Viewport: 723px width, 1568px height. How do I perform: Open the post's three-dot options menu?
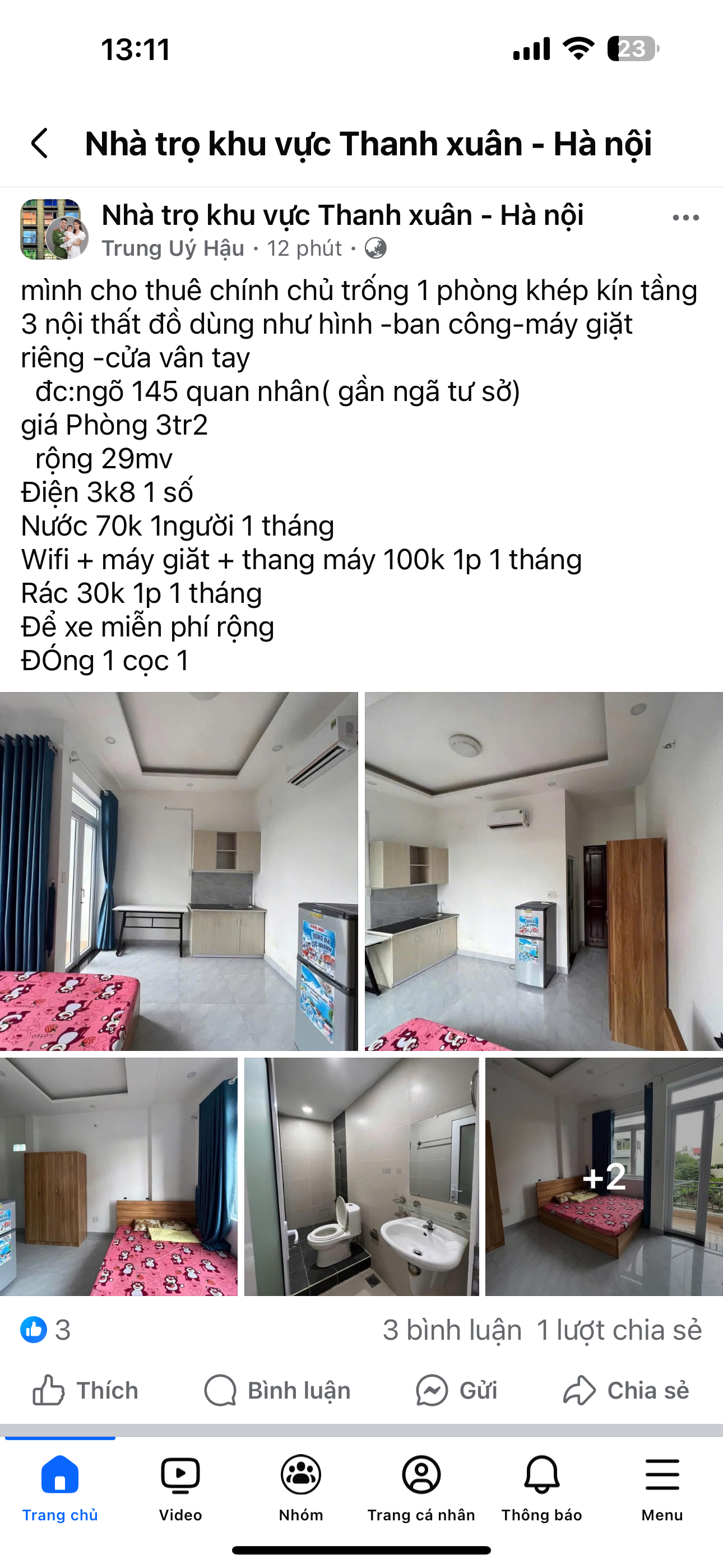(685, 218)
